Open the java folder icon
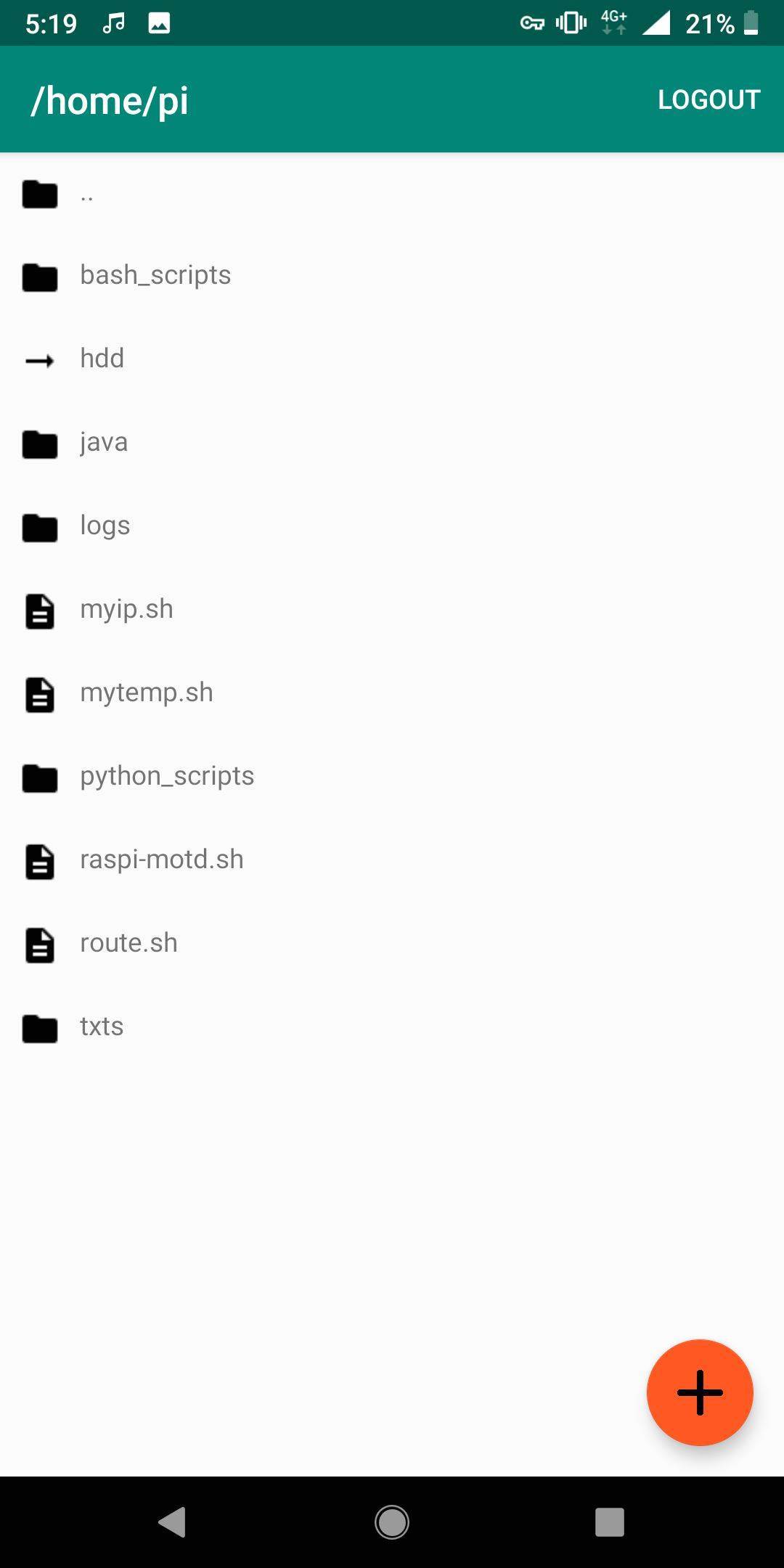Screen dimensions: 784x1568 tap(40, 445)
